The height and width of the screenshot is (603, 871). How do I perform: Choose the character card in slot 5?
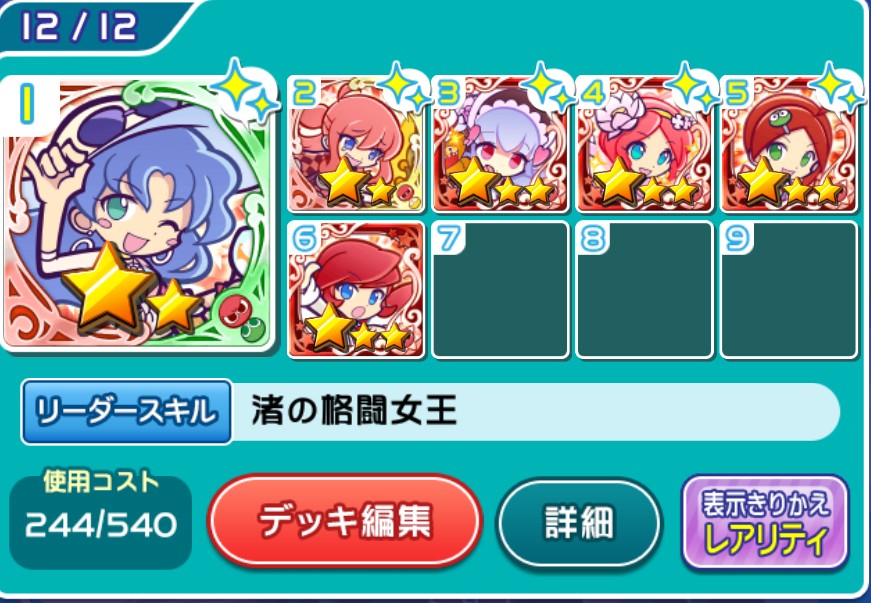pos(789,144)
